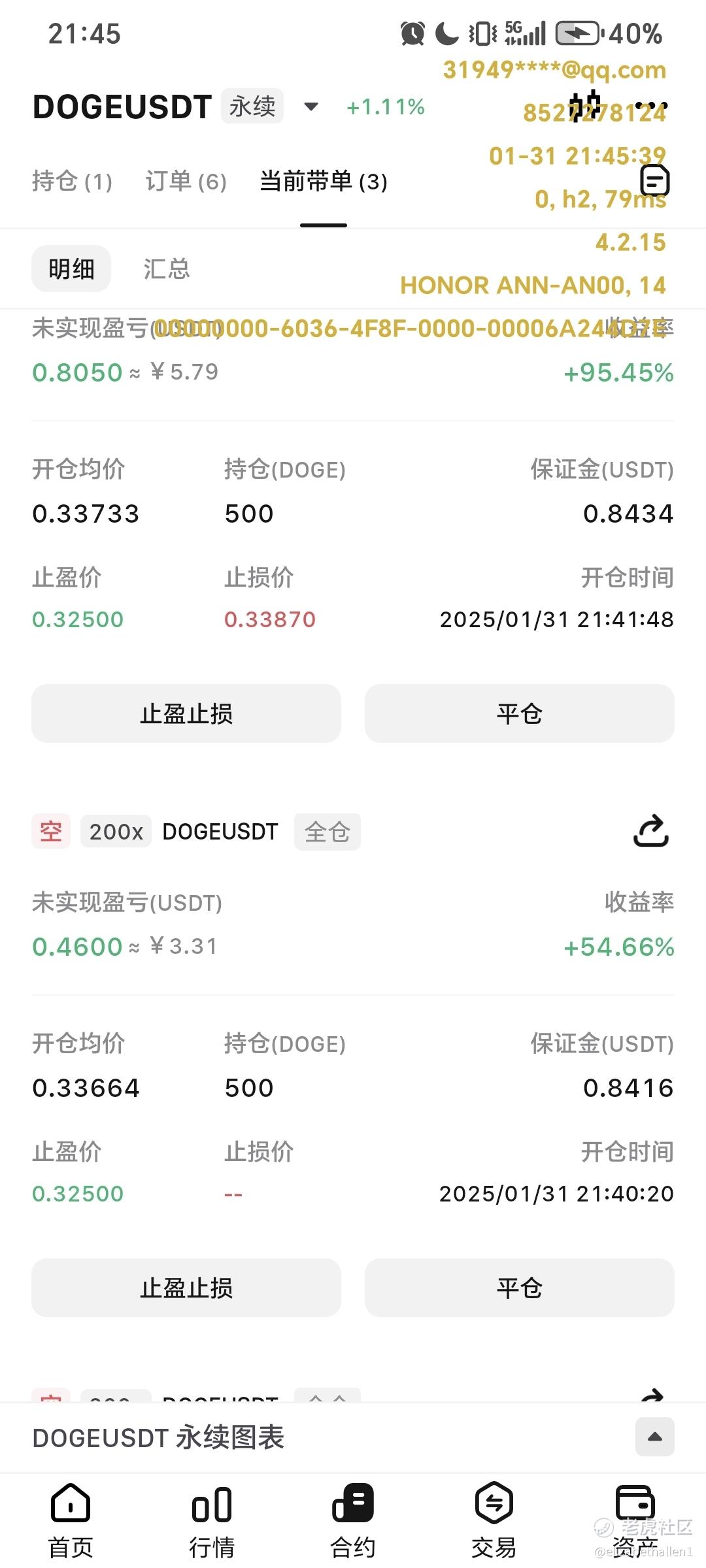Select the 当前带单 (3) tab
The width and height of the screenshot is (706, 1568).
pyautogui.click(x=323, y=182)
